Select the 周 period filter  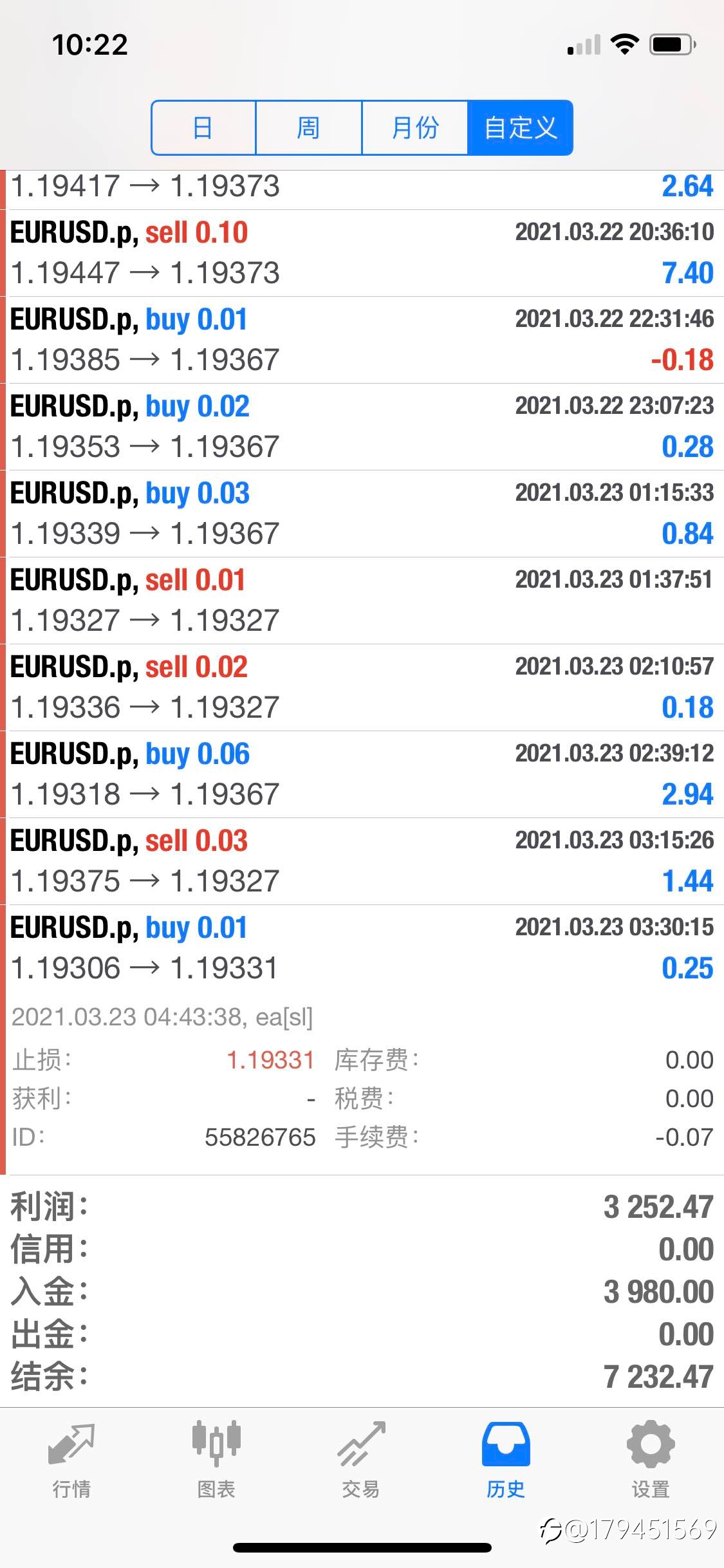click(309, 127)
